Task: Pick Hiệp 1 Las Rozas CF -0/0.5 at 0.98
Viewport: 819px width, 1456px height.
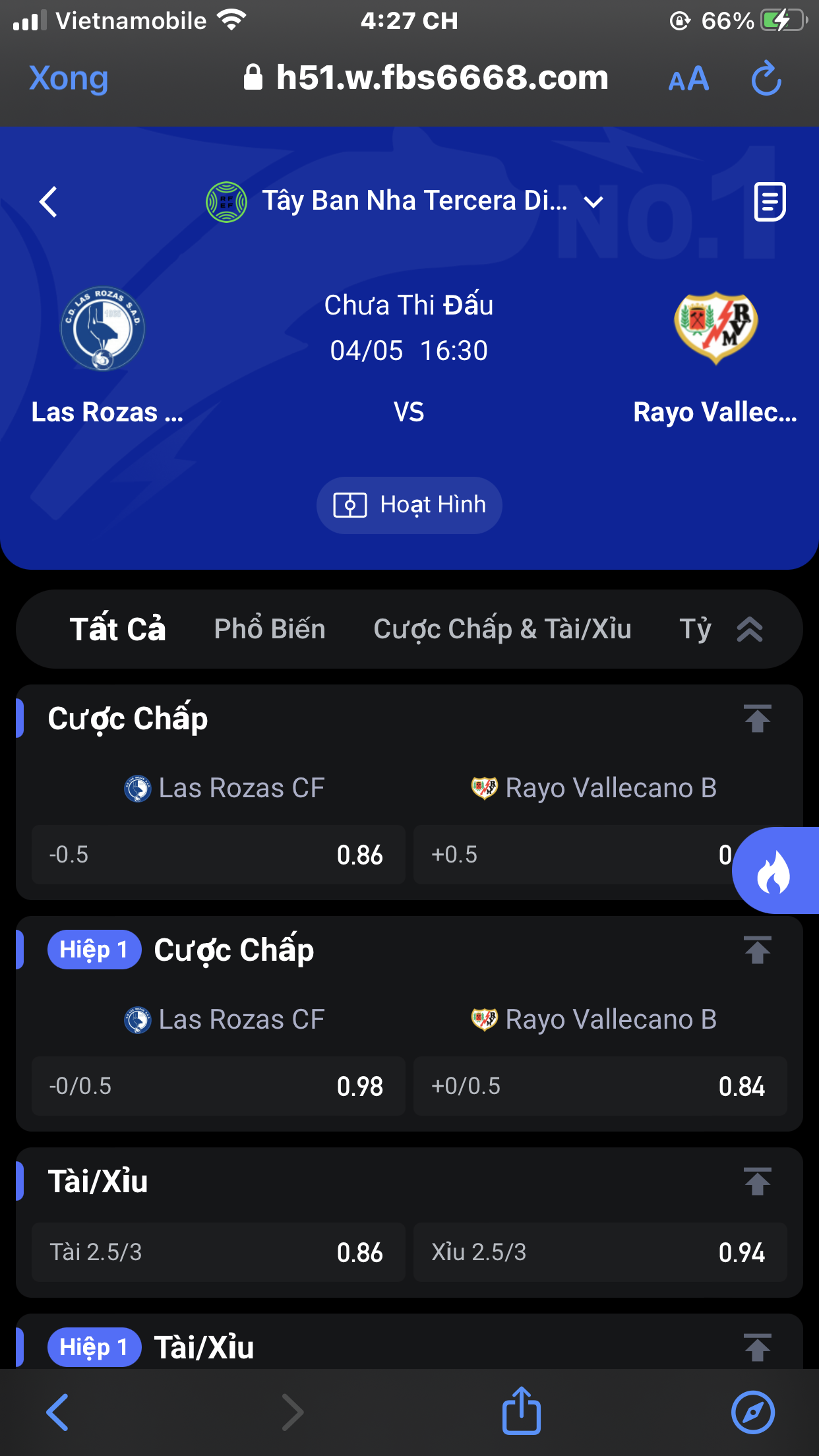Action: (218, 1086)
